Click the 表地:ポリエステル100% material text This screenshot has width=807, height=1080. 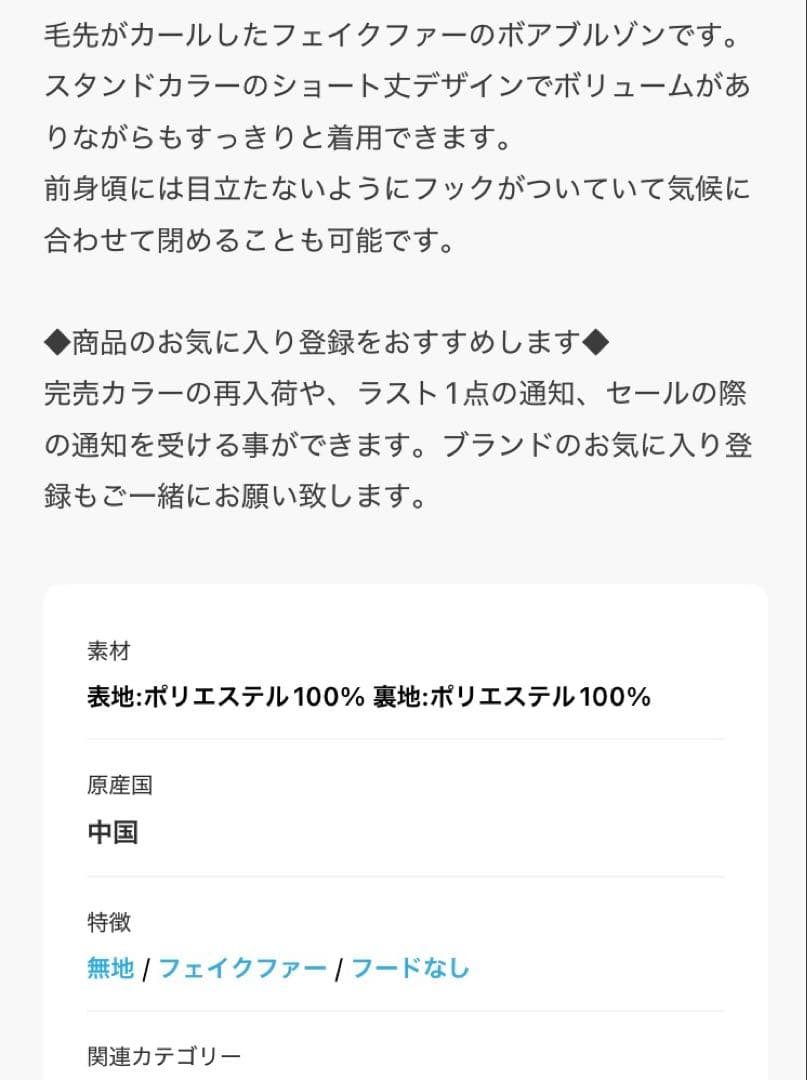[x=230, y=697]
